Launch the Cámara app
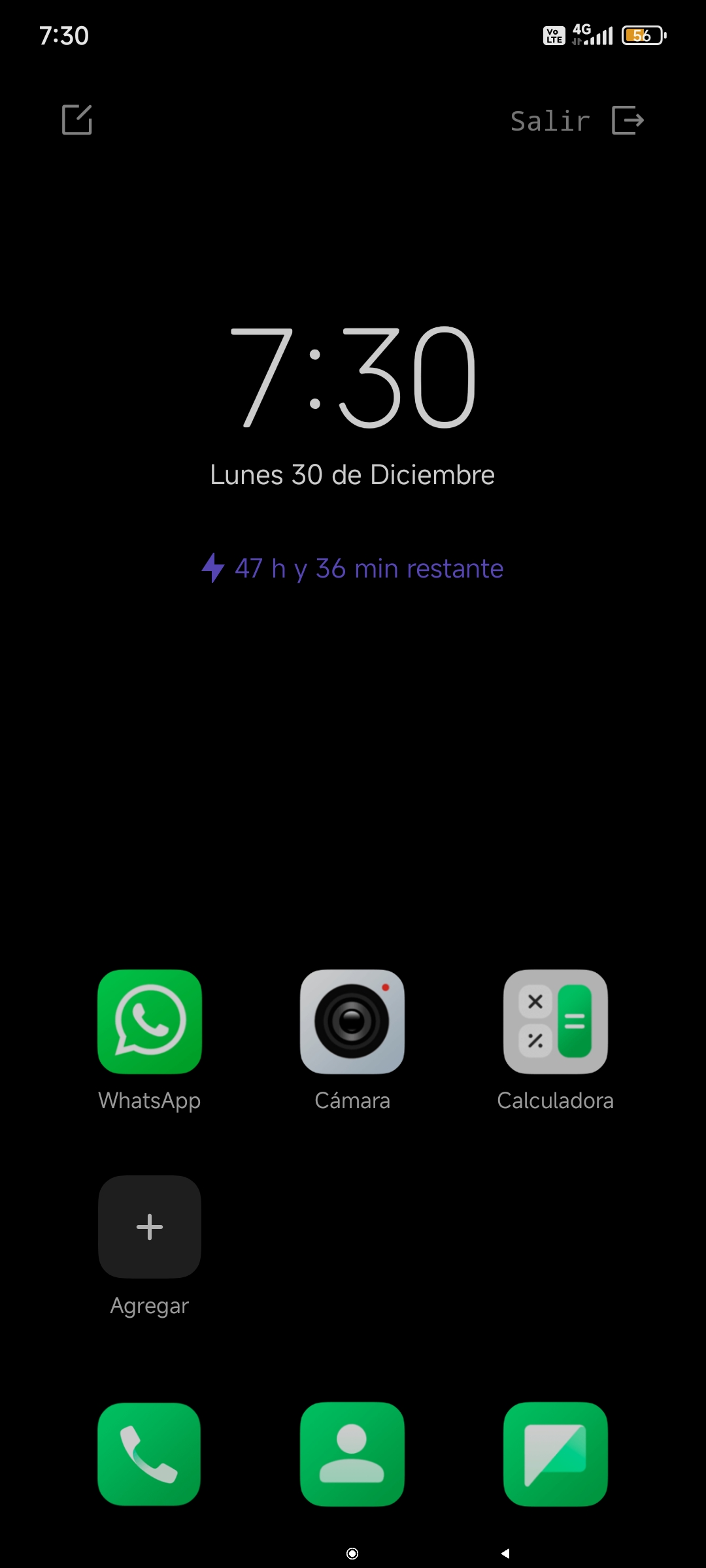 pyautogui.click(x=352, y=1022)
